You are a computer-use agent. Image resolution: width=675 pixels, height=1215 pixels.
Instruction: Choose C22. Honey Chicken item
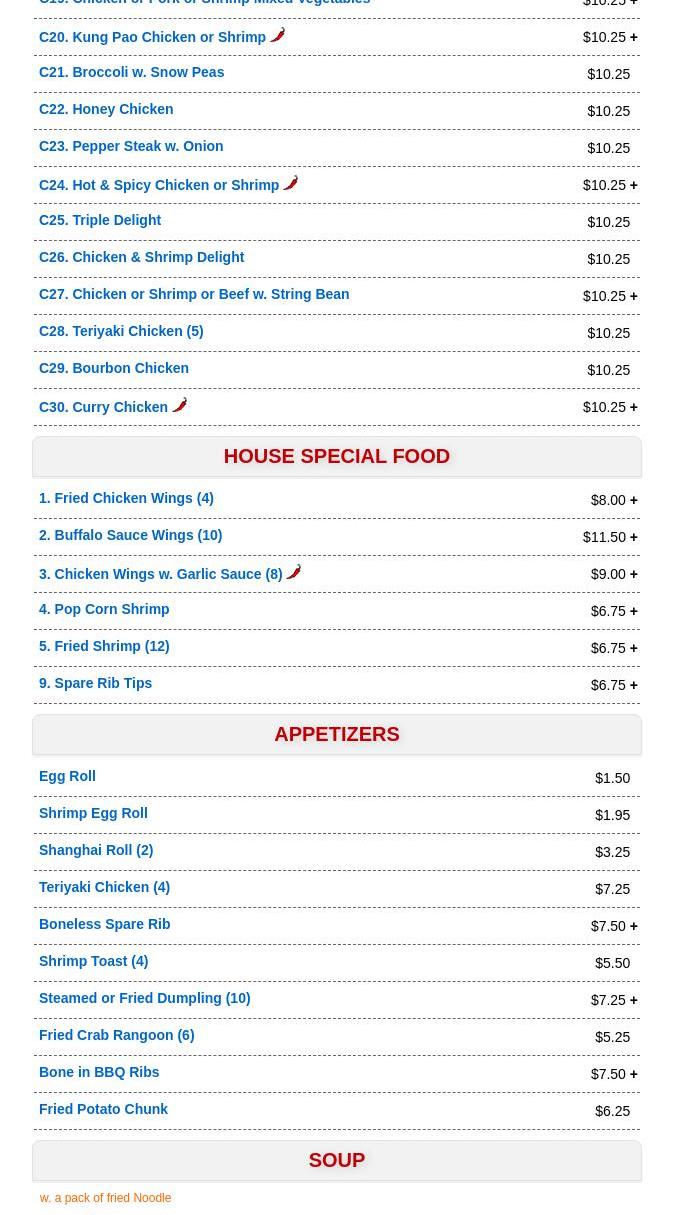105,110
